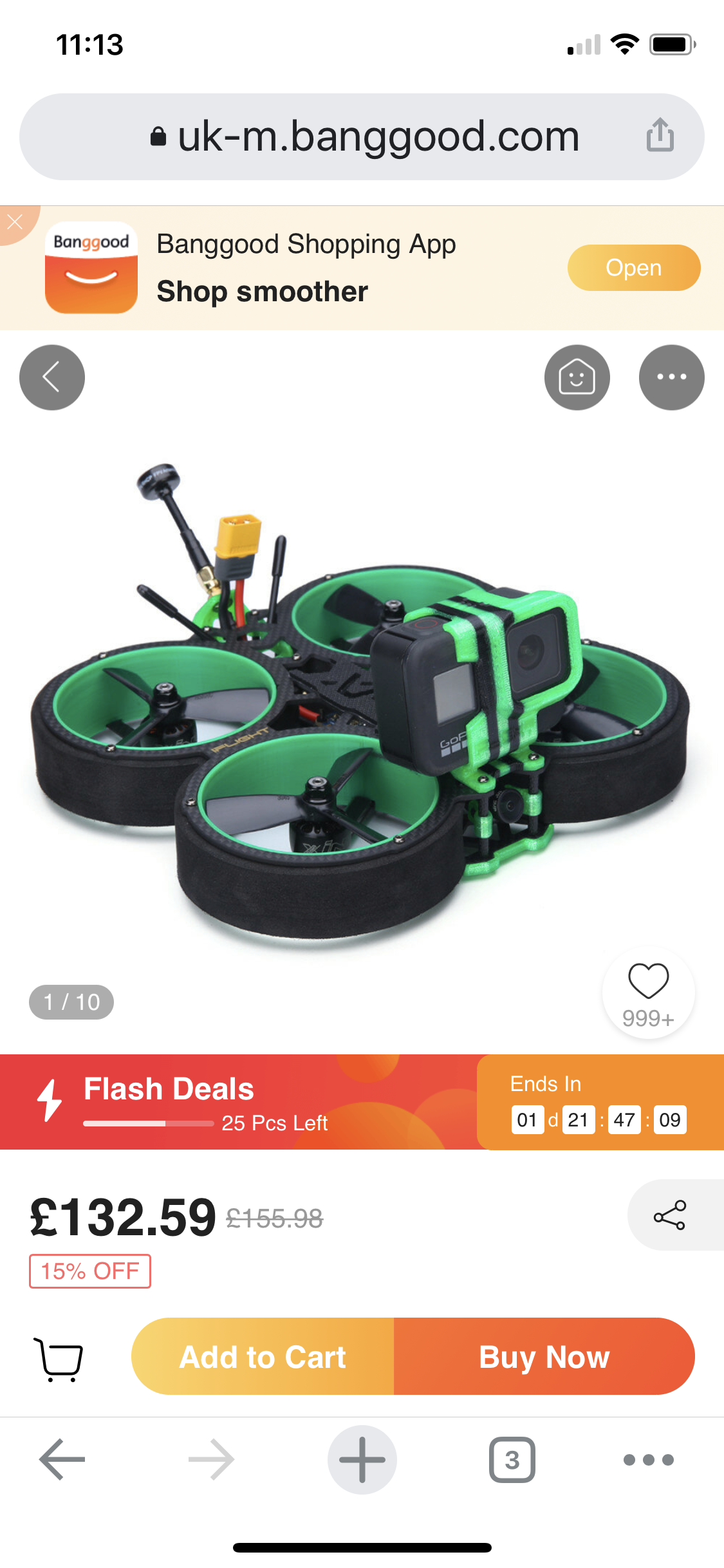Go back using the round arrow button

52,377
